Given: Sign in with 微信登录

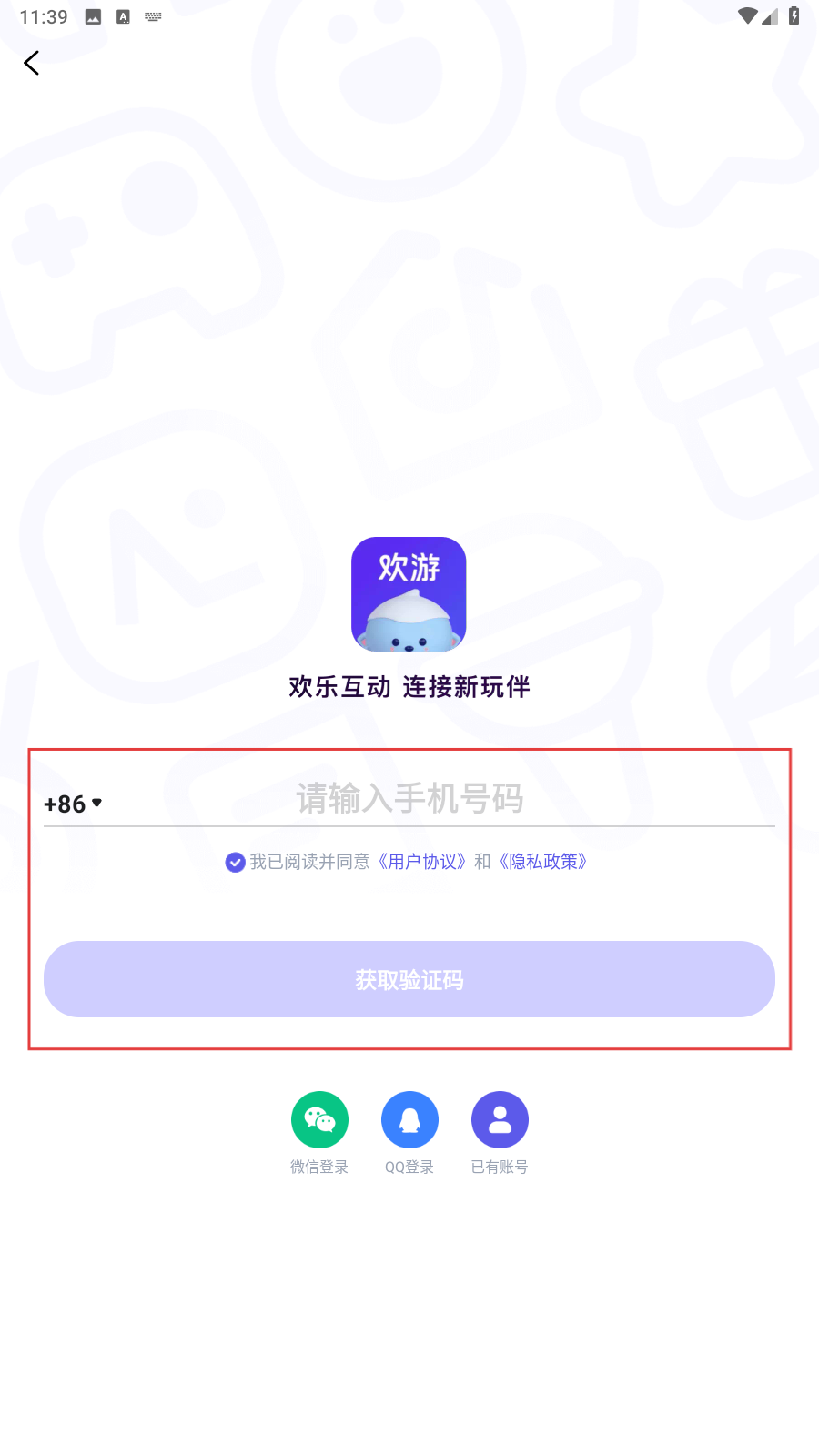Looking at the screenshot, I should 319,1120.
